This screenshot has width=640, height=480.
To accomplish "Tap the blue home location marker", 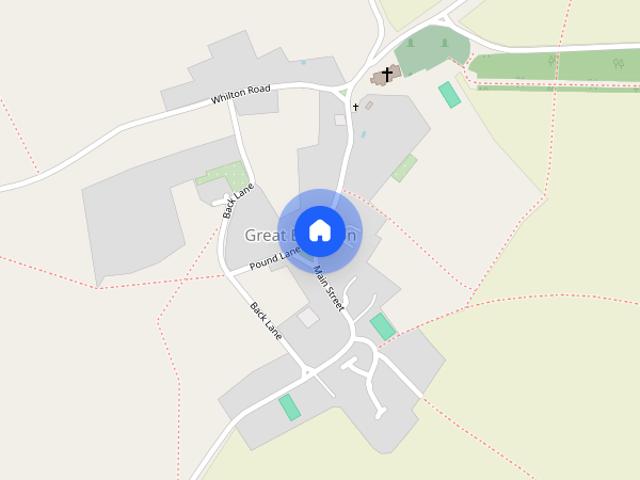I will tap(320, 230).
